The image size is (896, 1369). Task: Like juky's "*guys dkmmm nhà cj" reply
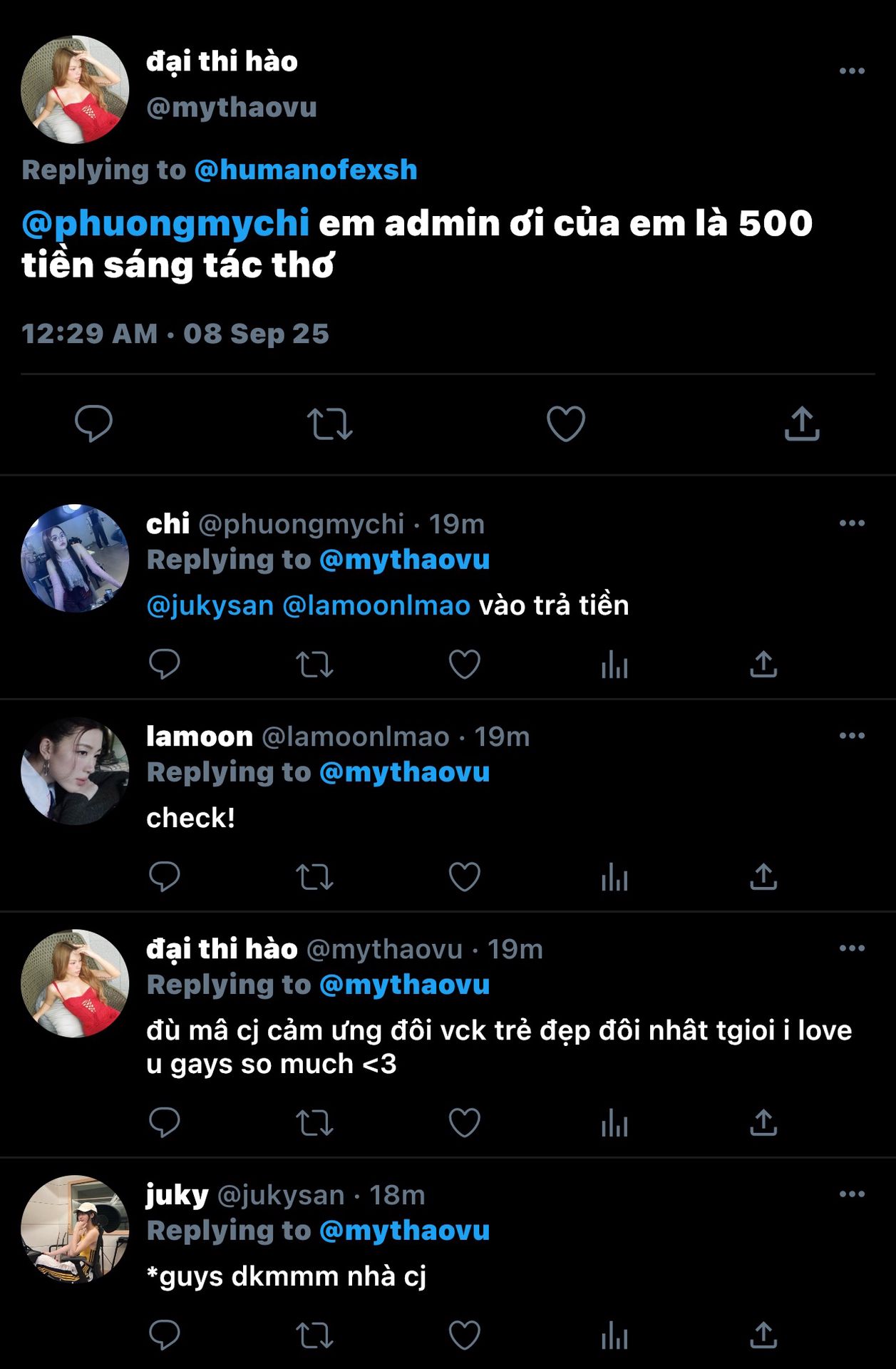pyautogui.click(x=464, y=1335)
